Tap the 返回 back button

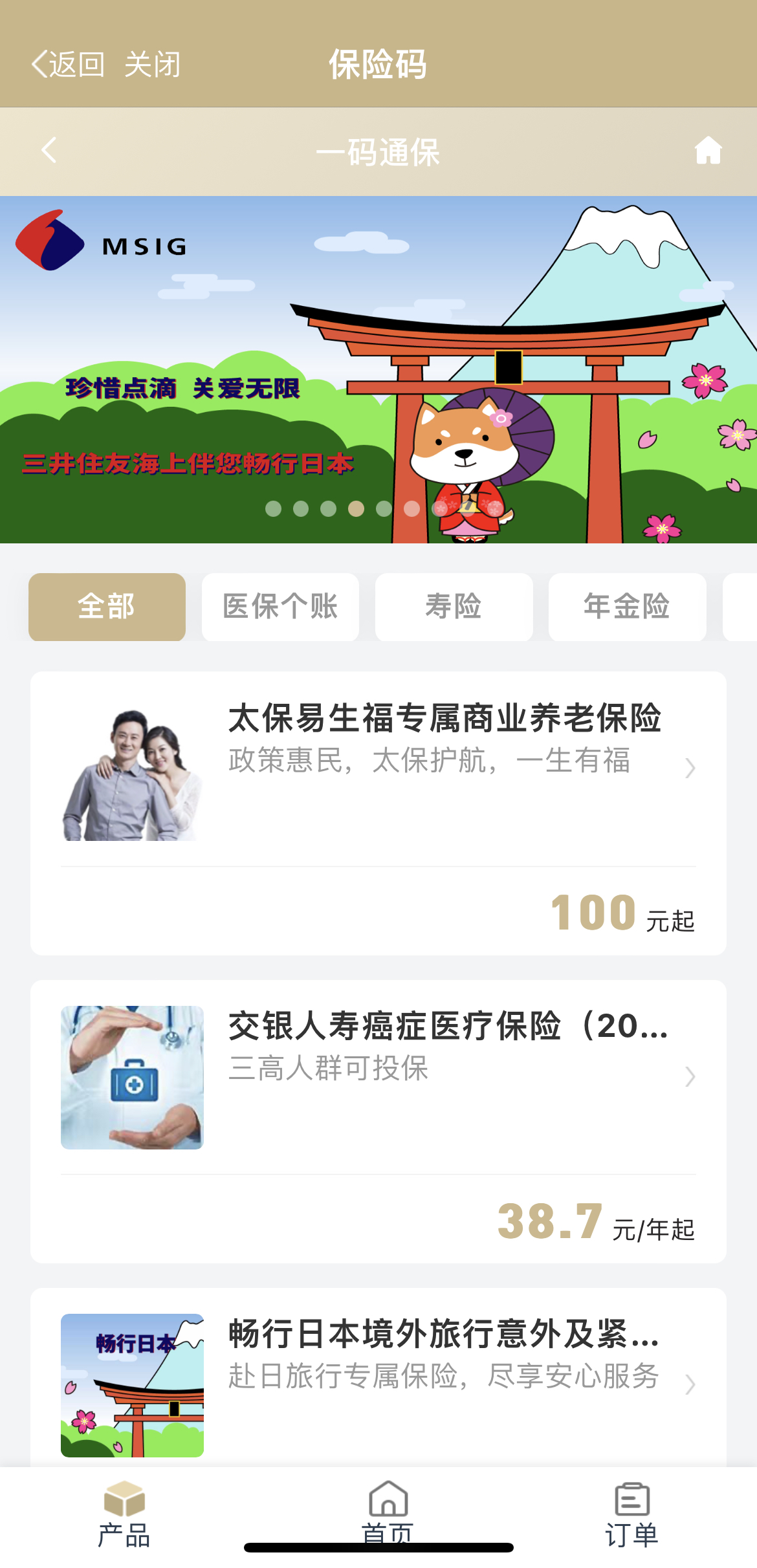coord(68,65)
